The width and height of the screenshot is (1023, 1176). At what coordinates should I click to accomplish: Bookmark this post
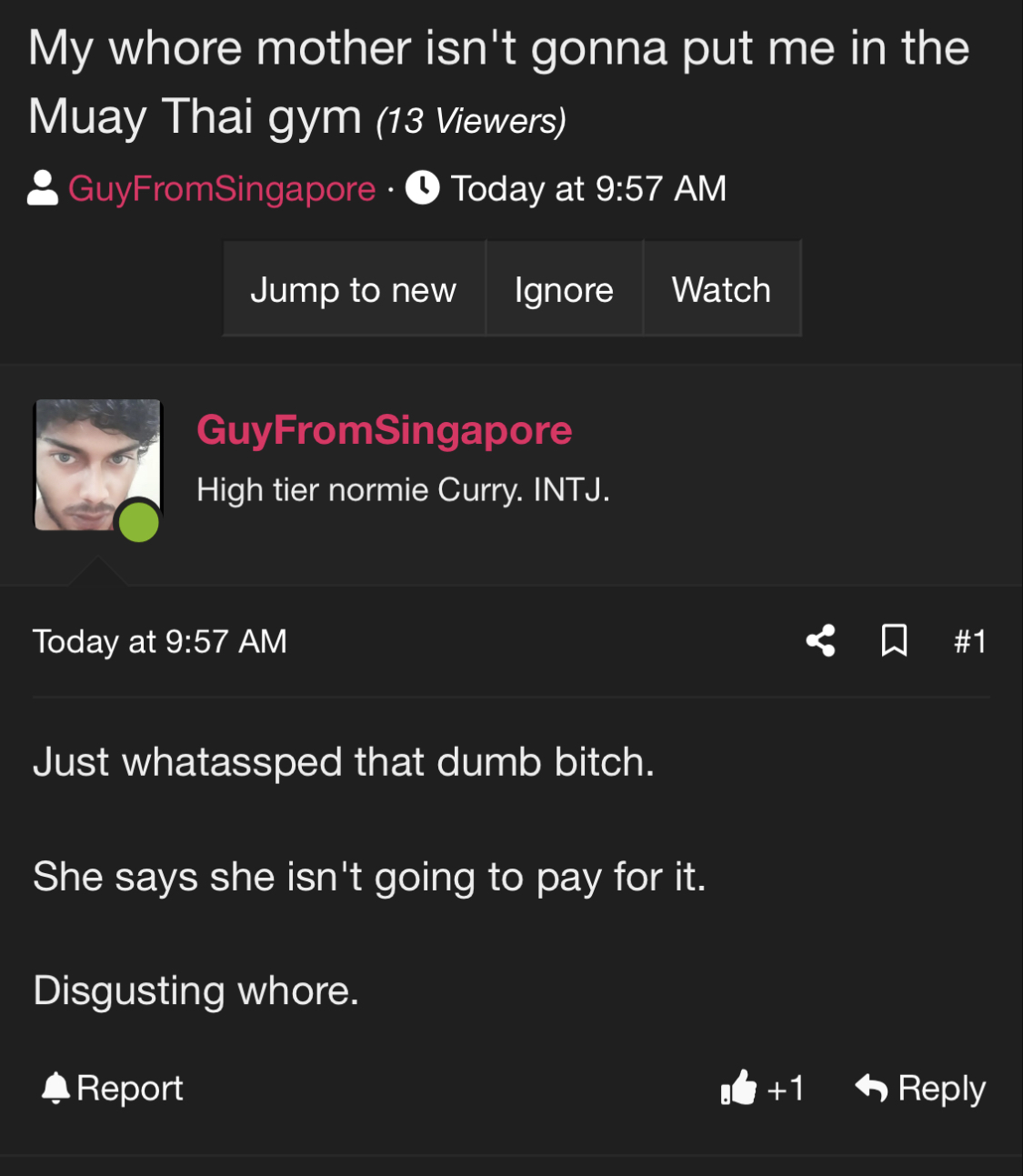[894, 641]
